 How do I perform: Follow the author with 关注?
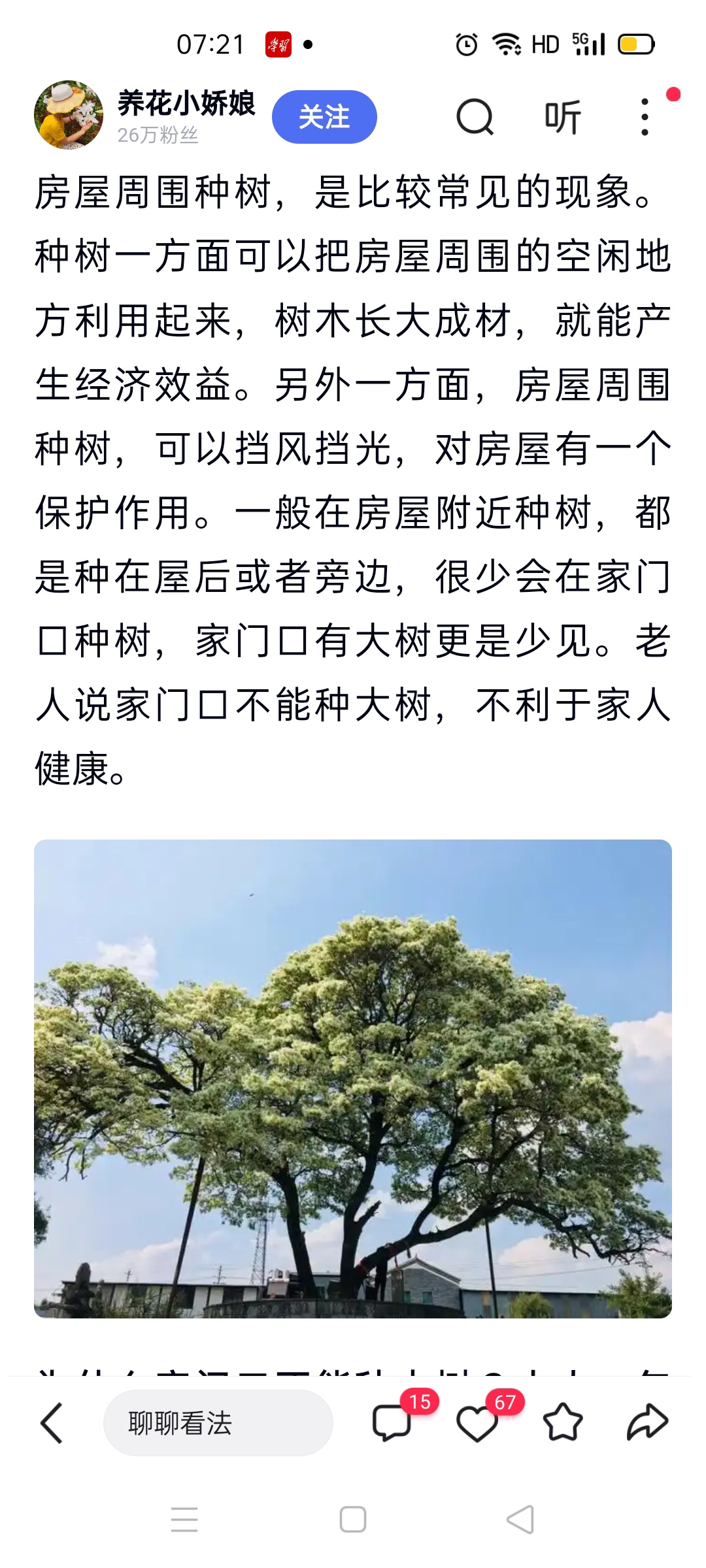point(324,117)
